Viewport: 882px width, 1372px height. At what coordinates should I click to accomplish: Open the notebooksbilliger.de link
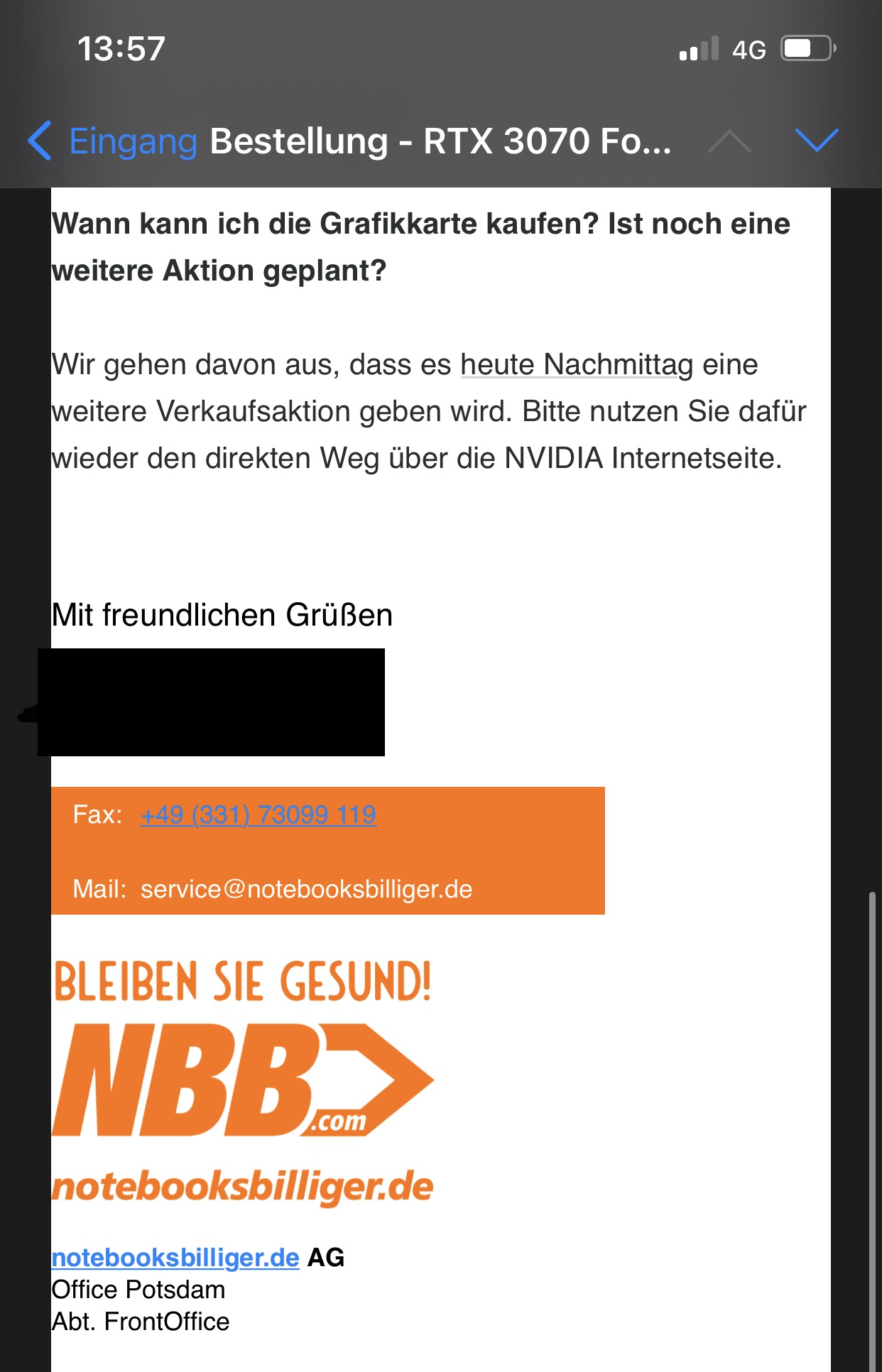click(175, 1258)
